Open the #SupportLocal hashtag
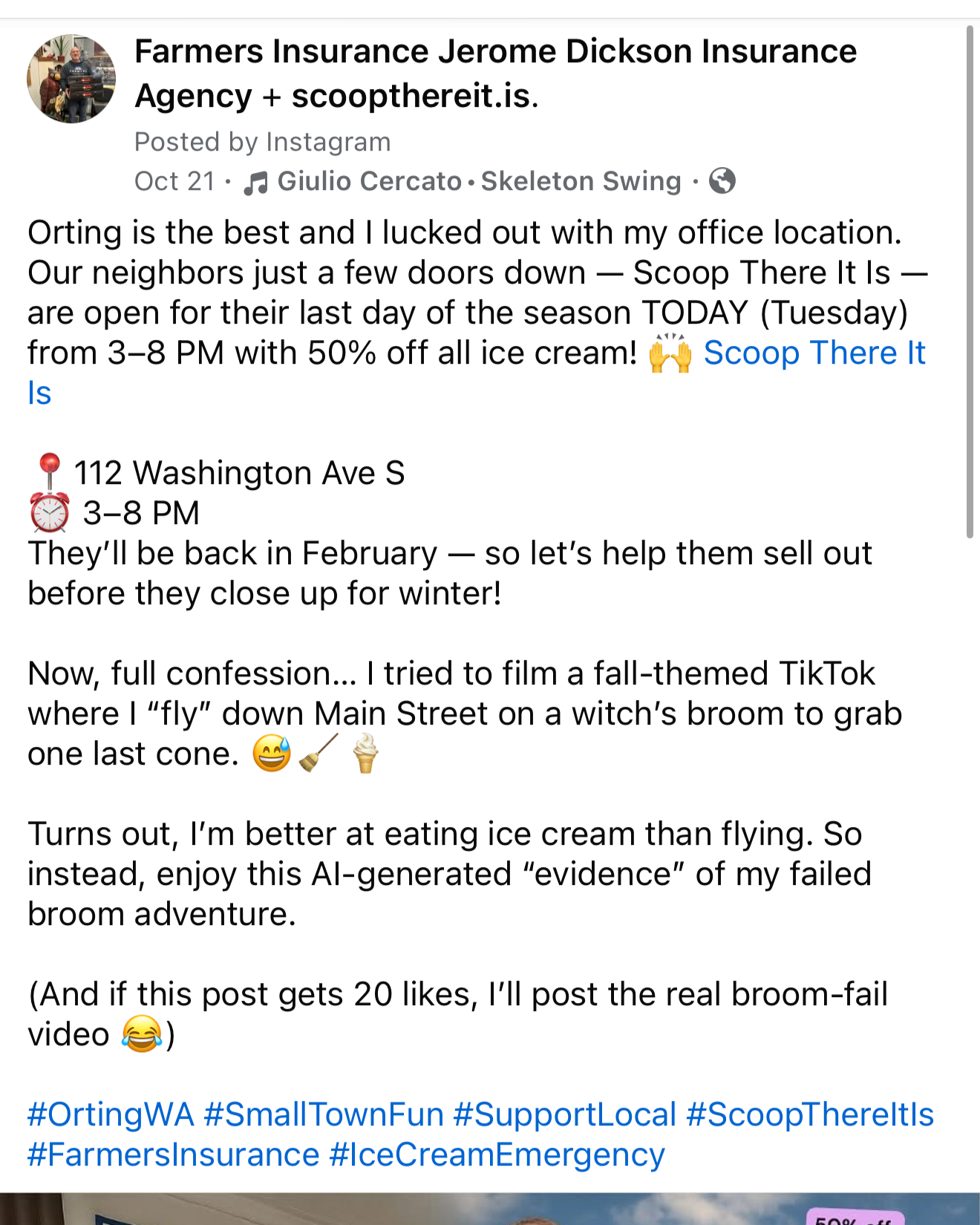980x1225 pixels. tap(565, 1115)
